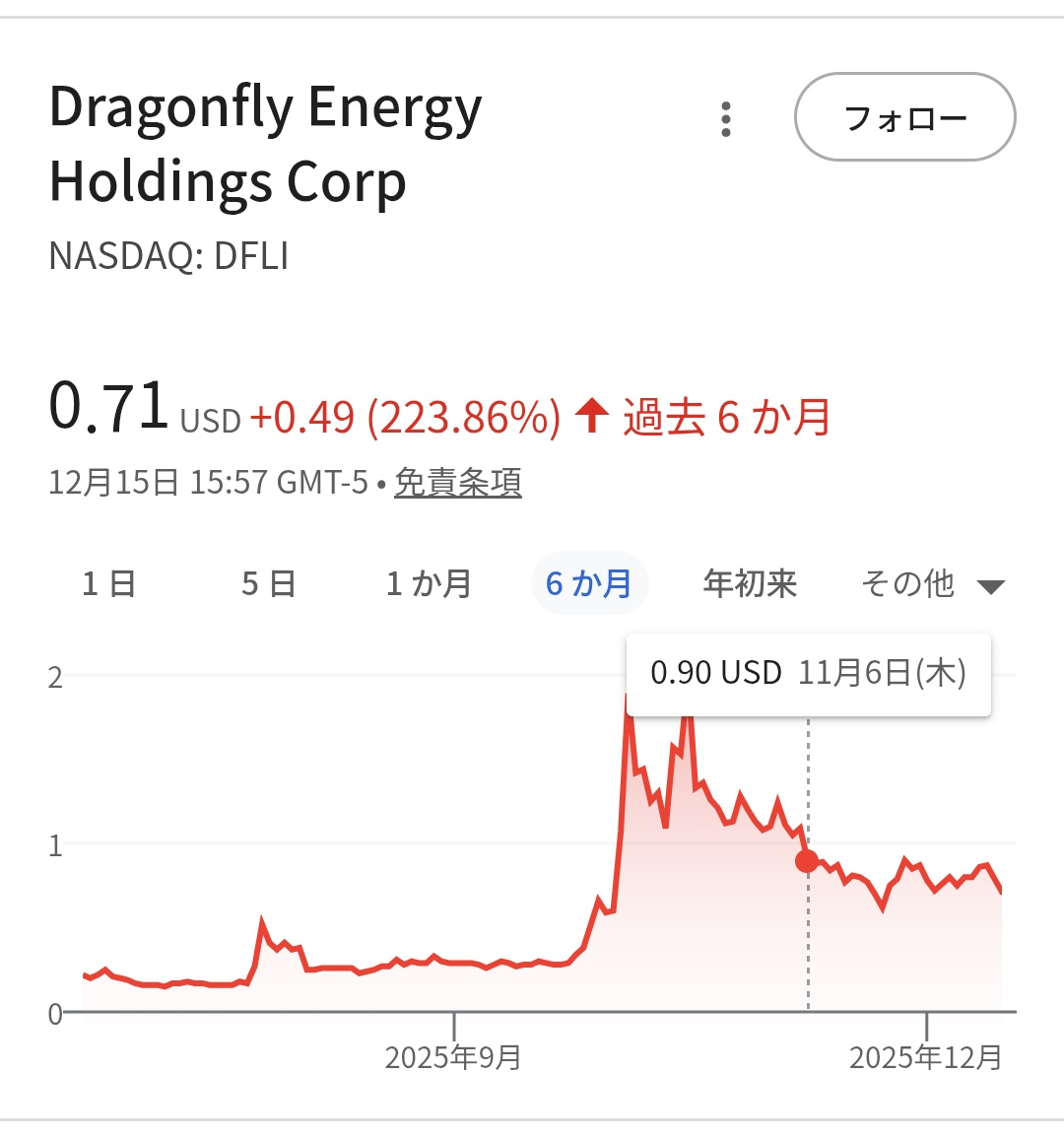Select the 年初来 year-to-date range
Image resolution: width=1064 pixels, height=1139 pixels.
pos(749,583)
